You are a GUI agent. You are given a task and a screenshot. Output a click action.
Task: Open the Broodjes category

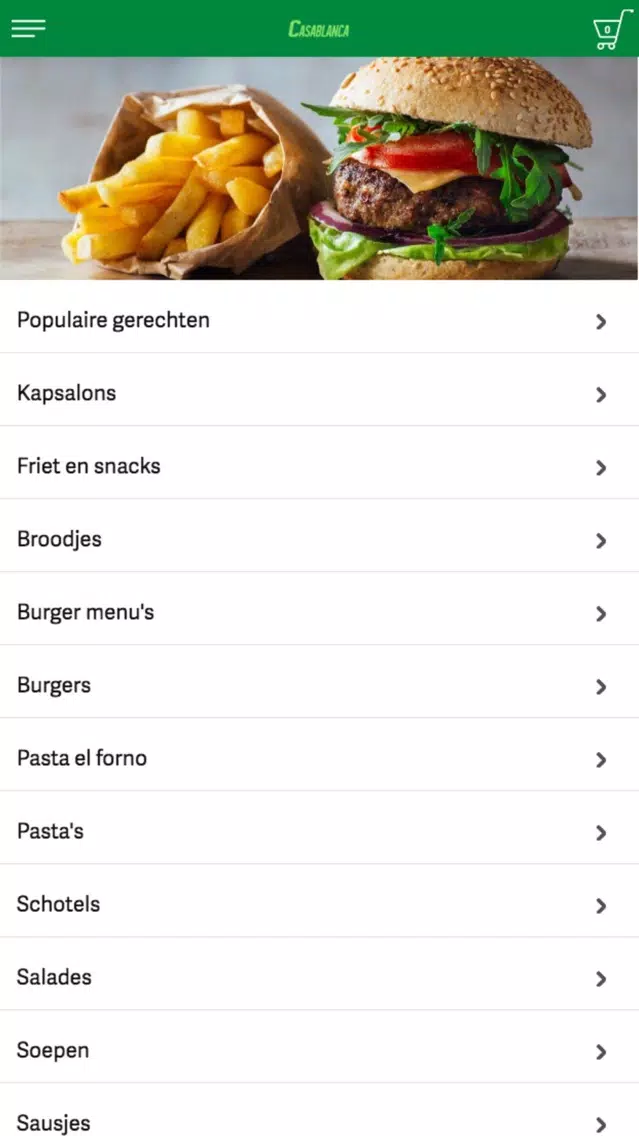point(319,540)
